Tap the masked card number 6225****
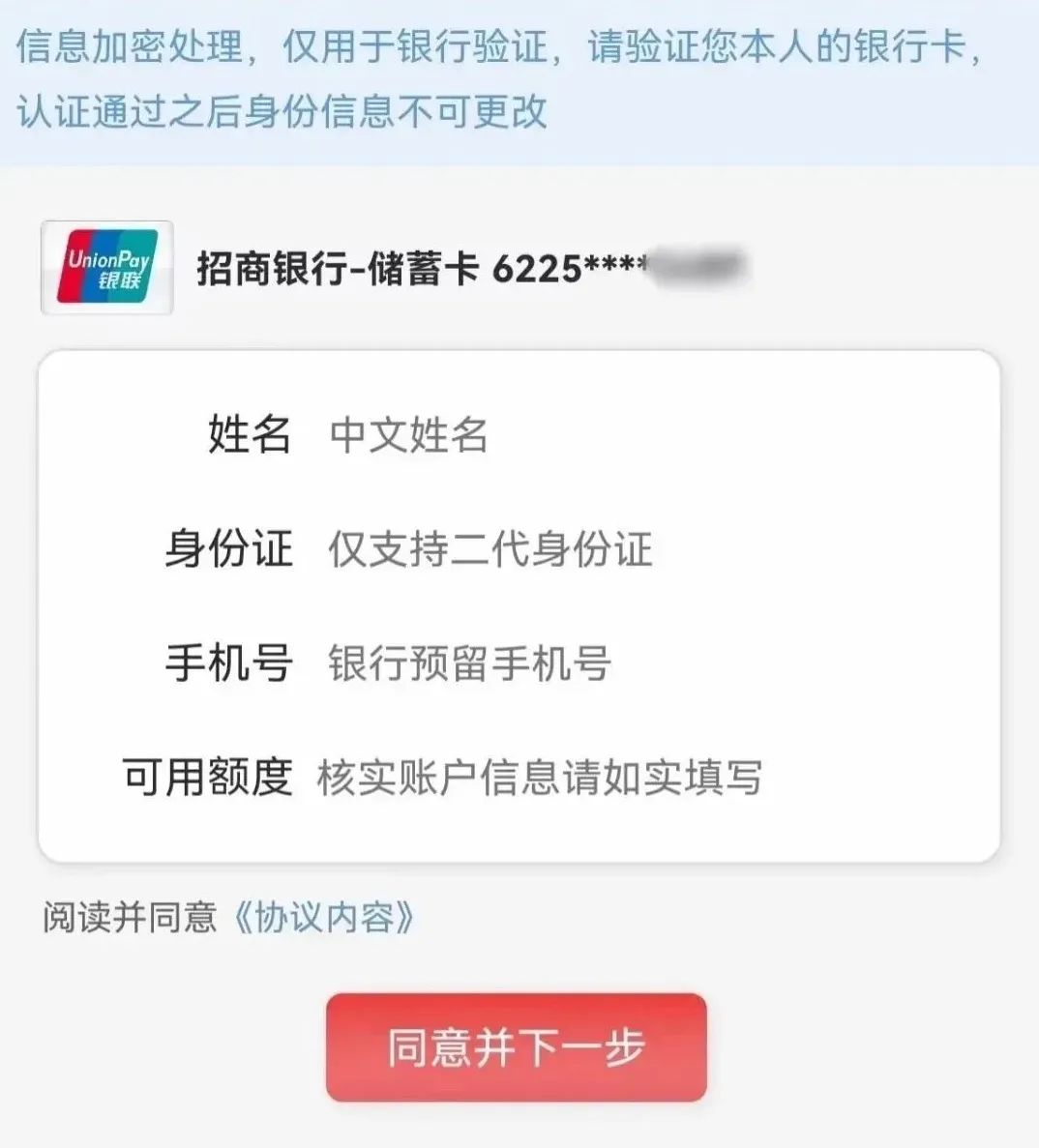The height and width of the screenshot is (1148, 1039). tap(600, 268)
